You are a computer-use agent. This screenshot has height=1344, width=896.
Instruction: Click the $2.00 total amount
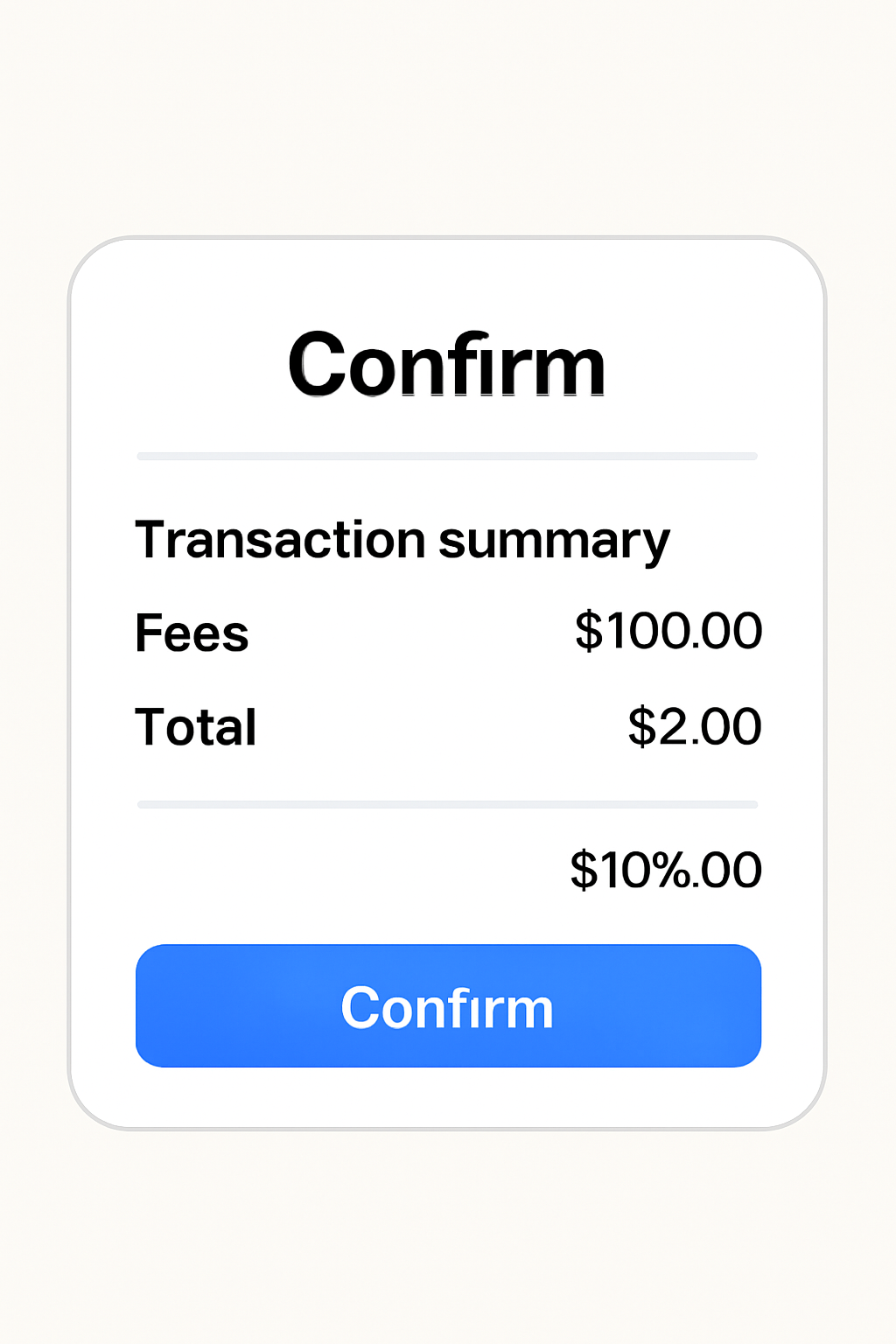coord(695,724)
